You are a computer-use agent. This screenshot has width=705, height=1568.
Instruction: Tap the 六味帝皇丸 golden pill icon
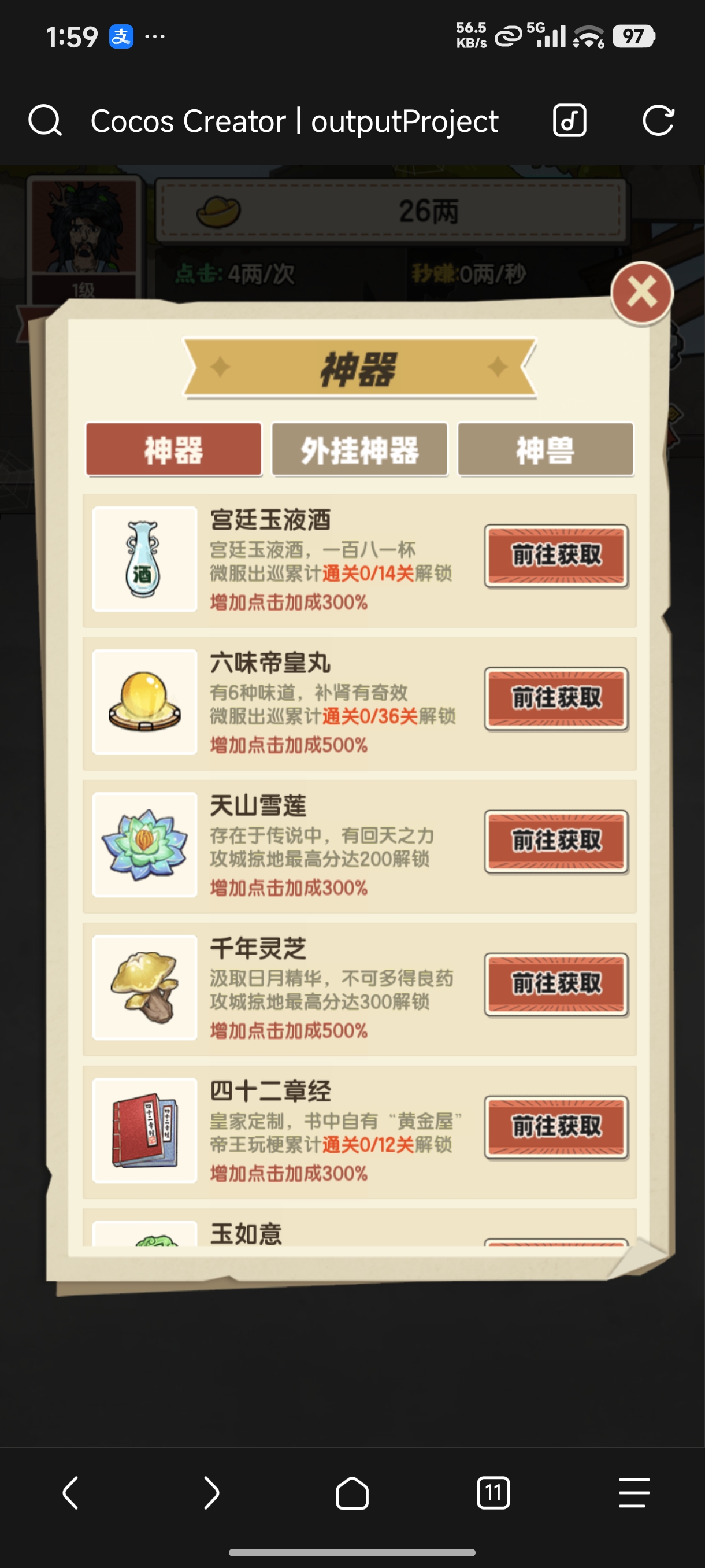(x=144, y=701)
